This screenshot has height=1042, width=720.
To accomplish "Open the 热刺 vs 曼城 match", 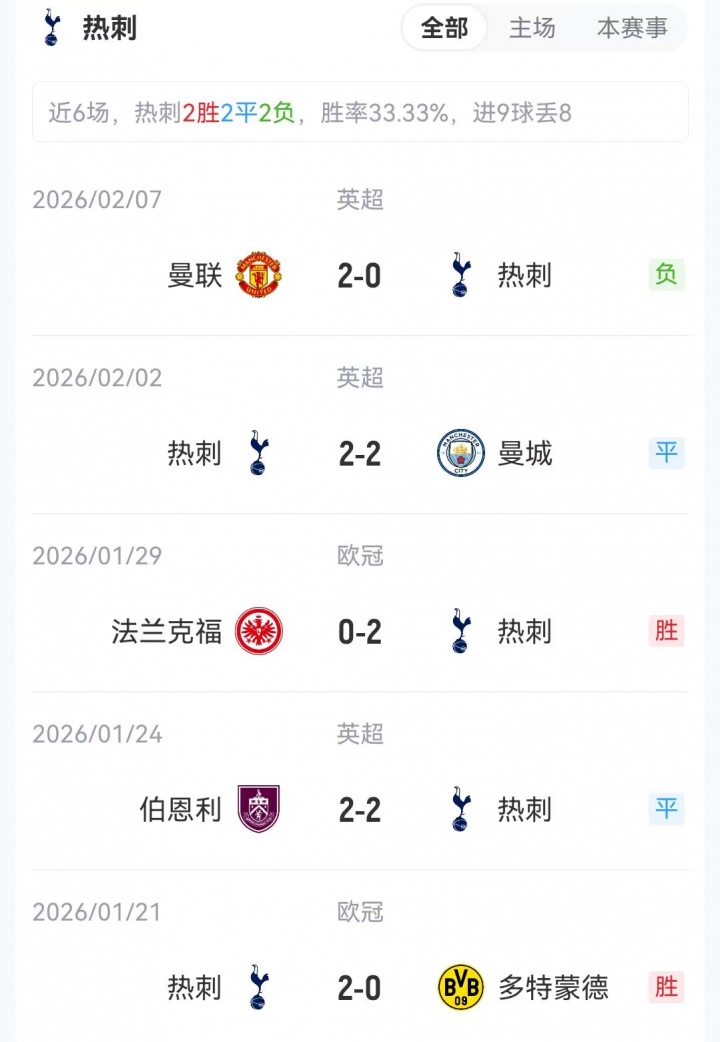I will pyautogui.click(x=360, y=454).
